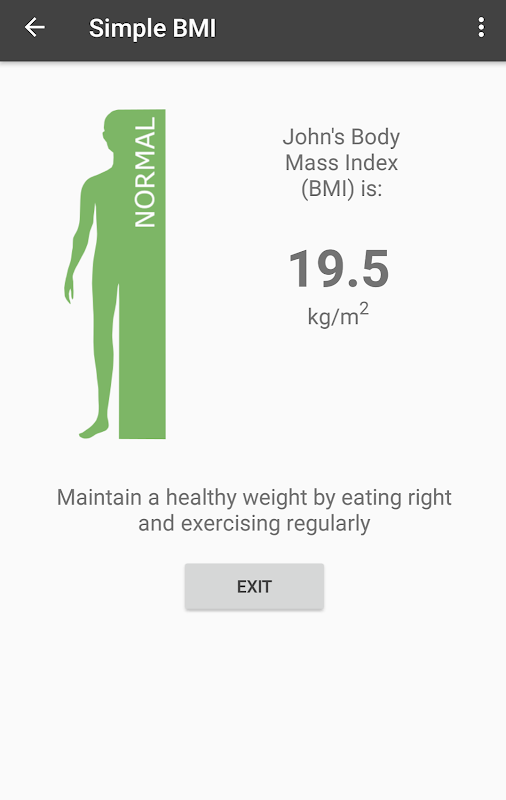Tap the EXIT button
The height and width of the screenshot is (800, 506).
(x=254, y=586)
